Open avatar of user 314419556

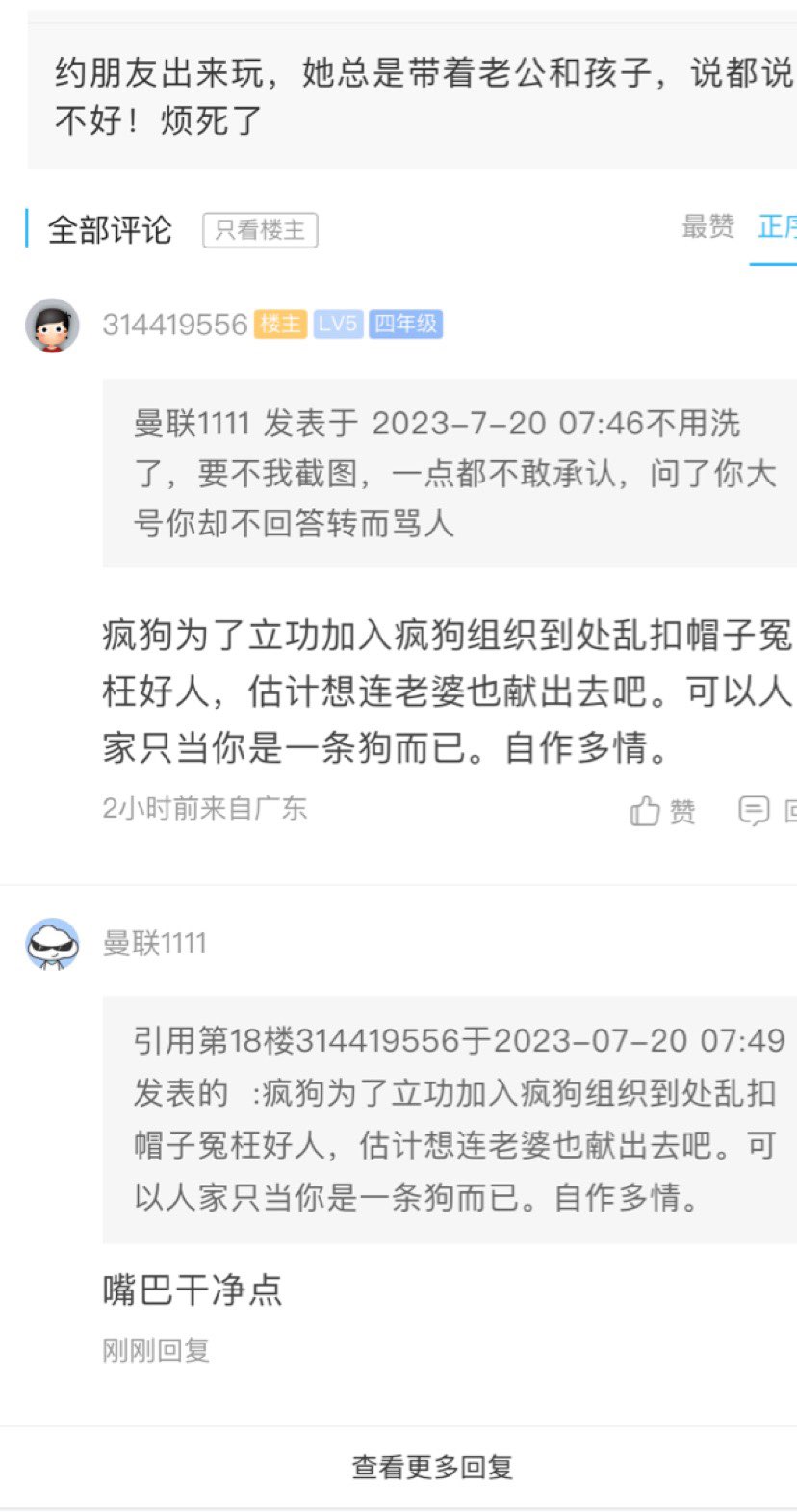(52, 326)
